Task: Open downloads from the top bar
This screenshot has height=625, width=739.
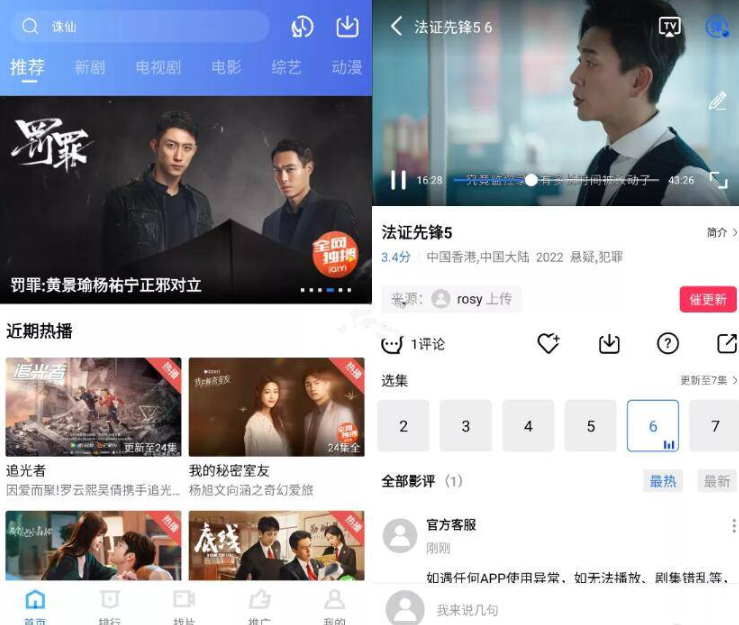Action: (347, 27)
